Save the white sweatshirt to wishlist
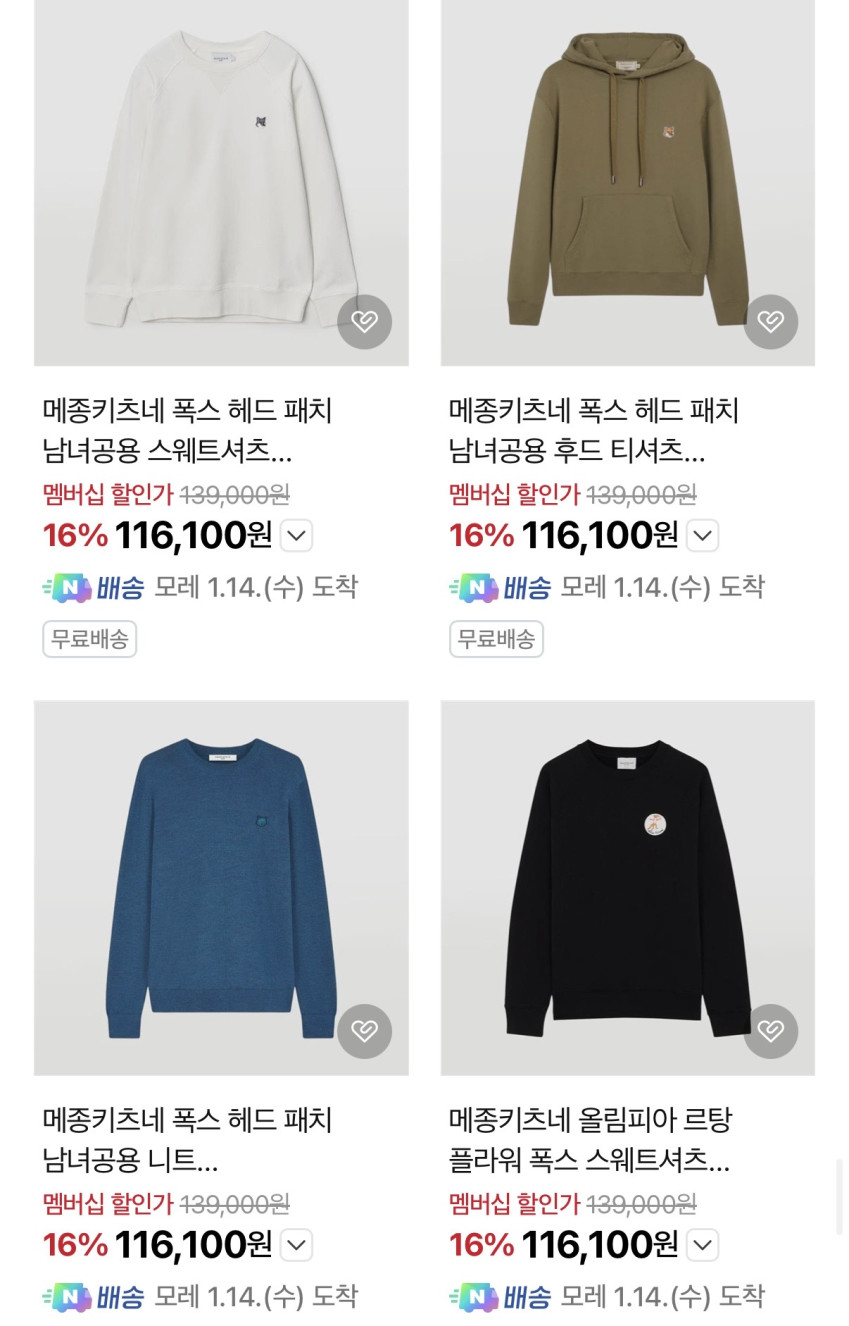The width and height of the screenshot is (849, 1326). [x=364, y=322]
